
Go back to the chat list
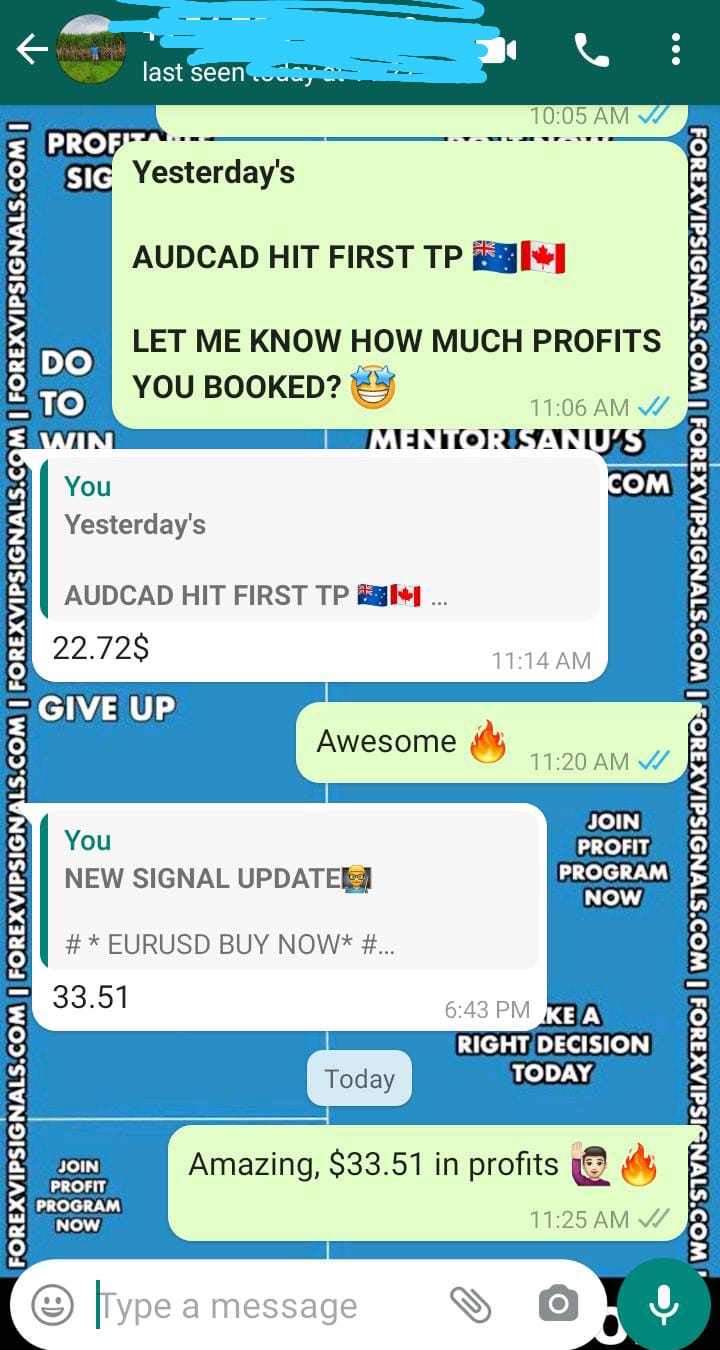tap(30, 50)
